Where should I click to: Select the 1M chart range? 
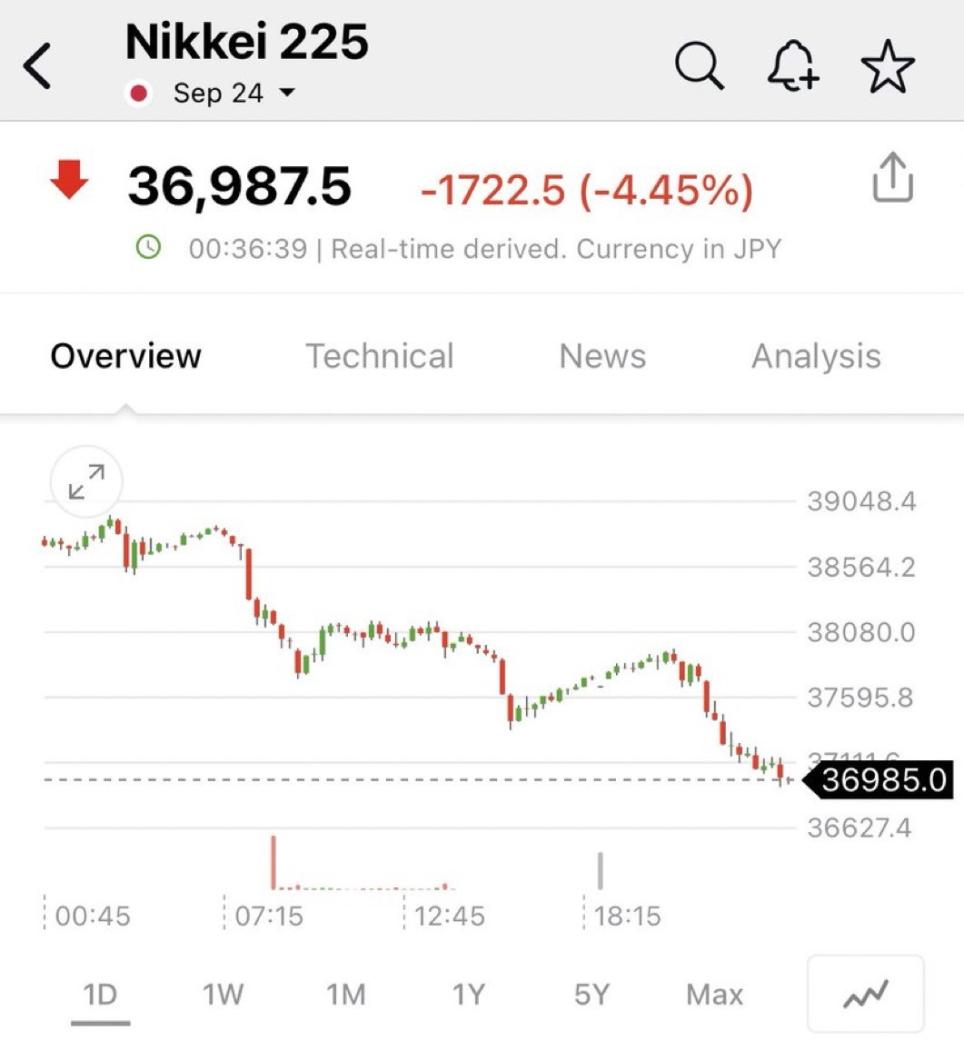pos(345,994)
